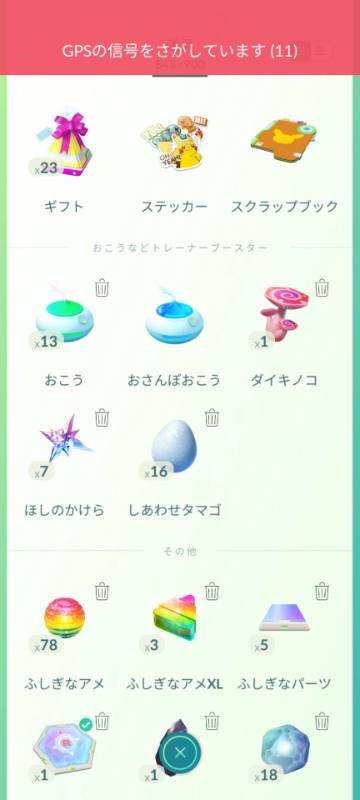The image size is (360, 800).
Task: Discard ふしぎなアメ via trash icon
Action: (102, 592)
